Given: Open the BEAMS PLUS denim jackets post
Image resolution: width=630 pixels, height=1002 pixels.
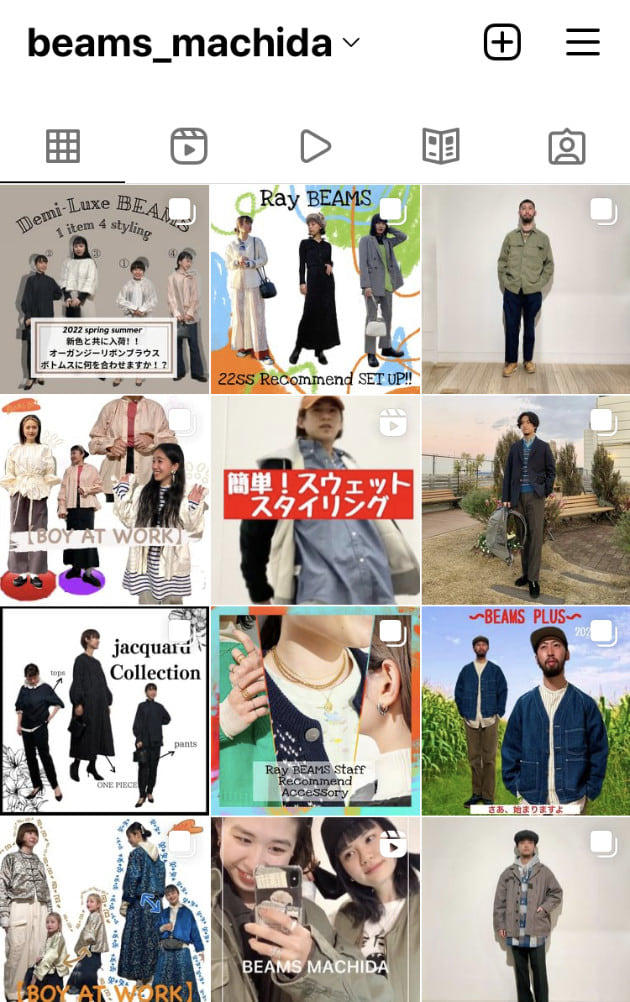Looking at the screenshot, I should click(526, 711).
